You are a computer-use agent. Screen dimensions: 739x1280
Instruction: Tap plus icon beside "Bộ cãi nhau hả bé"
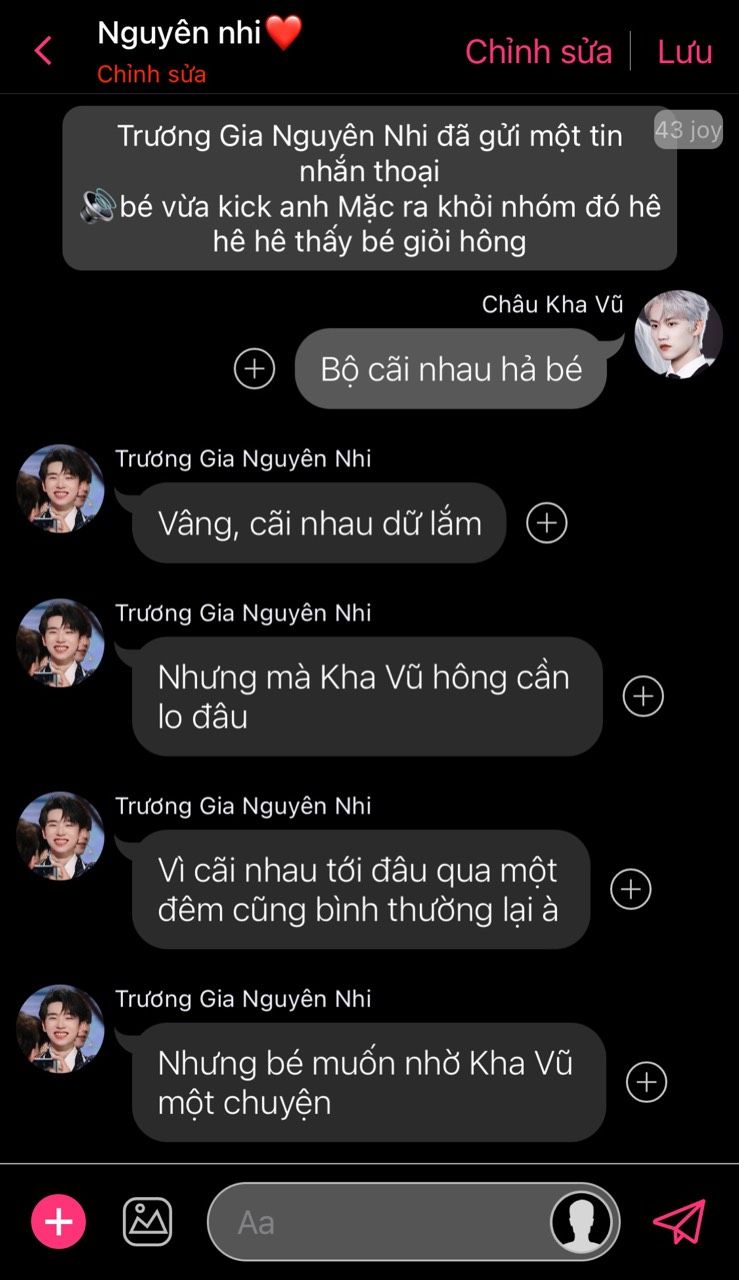pyautogui.click(x=254, y=368)
